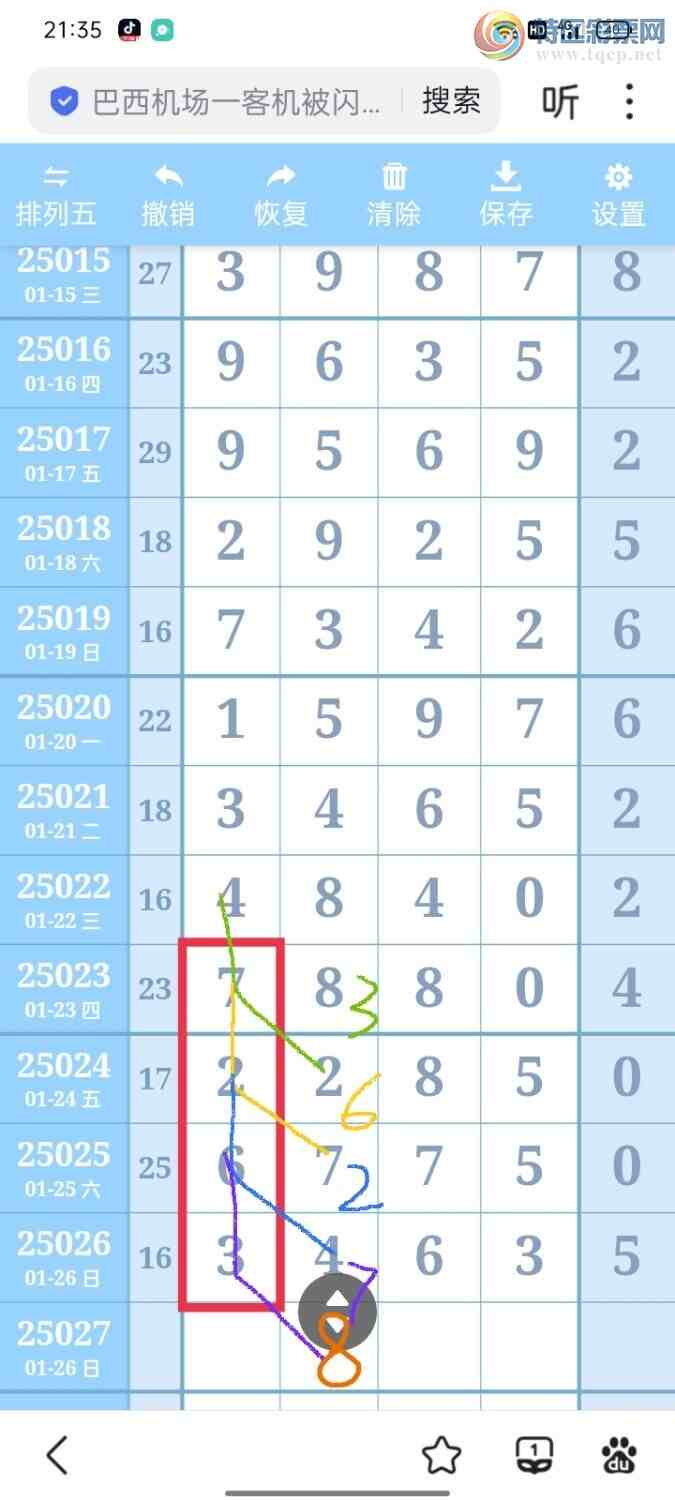Open the Baidu paw home button
The height and width of the screenshot is (1500, 675).
pyautogui.click(x=621, y=1455)
